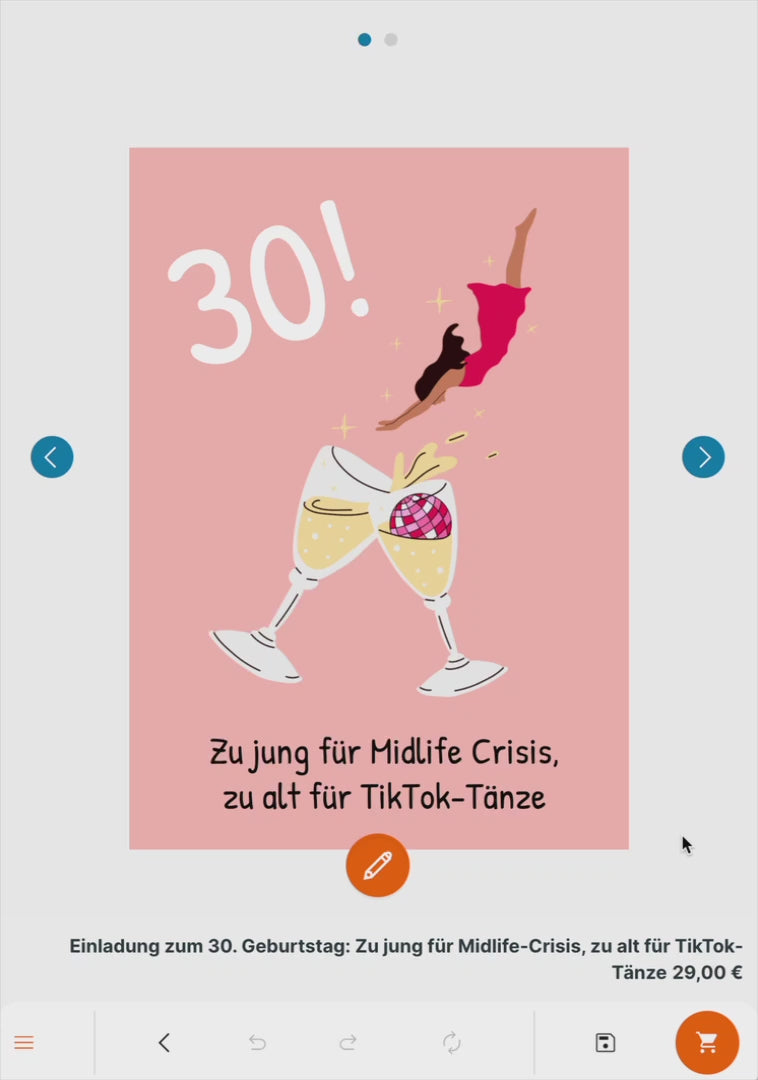
Task: Switch to the second page dot
Action: pos(390,40)
